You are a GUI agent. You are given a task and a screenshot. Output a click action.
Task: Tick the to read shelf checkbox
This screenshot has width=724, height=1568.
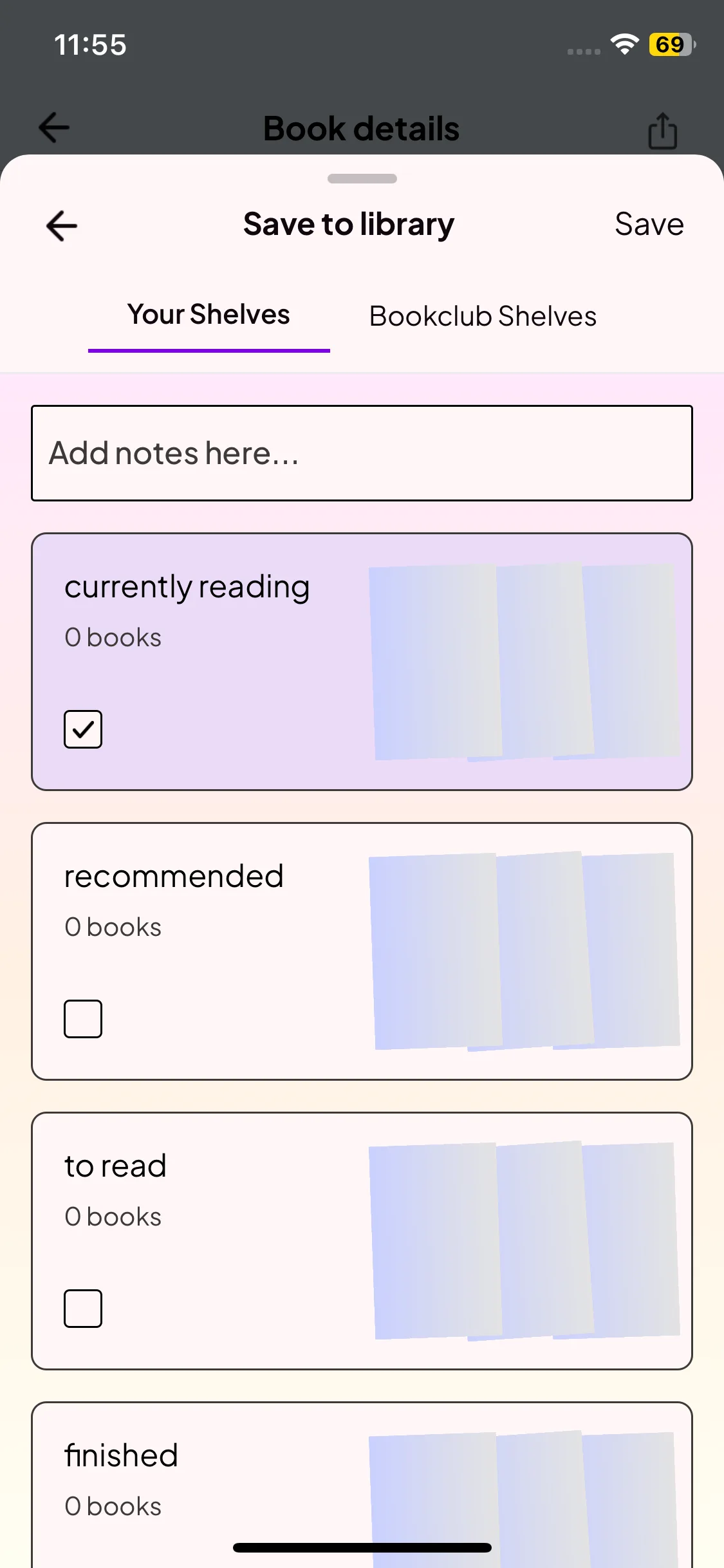(x=83, y=1309)
